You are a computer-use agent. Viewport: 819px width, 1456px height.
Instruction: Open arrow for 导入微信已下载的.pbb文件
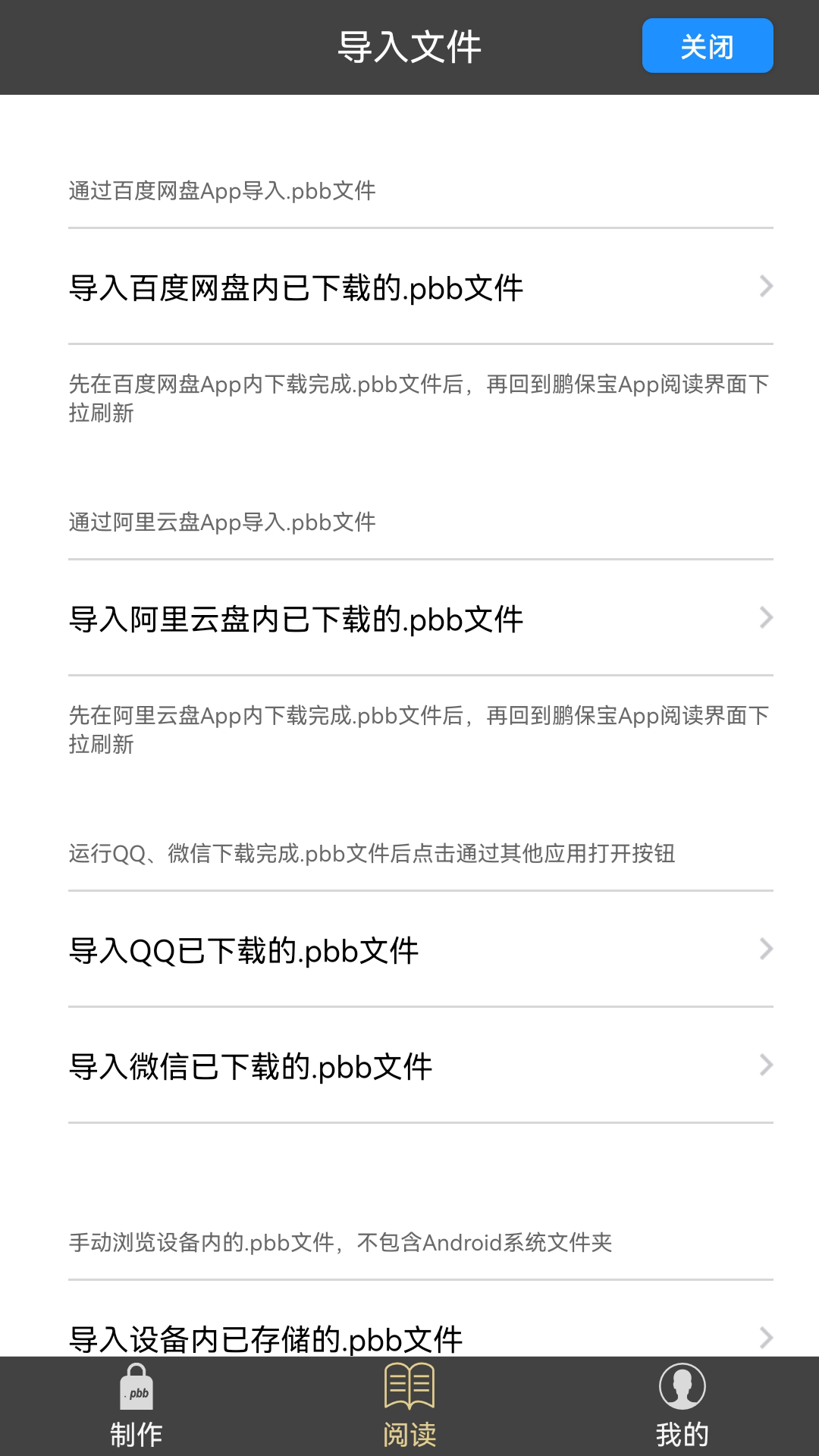pos(767,1066)
